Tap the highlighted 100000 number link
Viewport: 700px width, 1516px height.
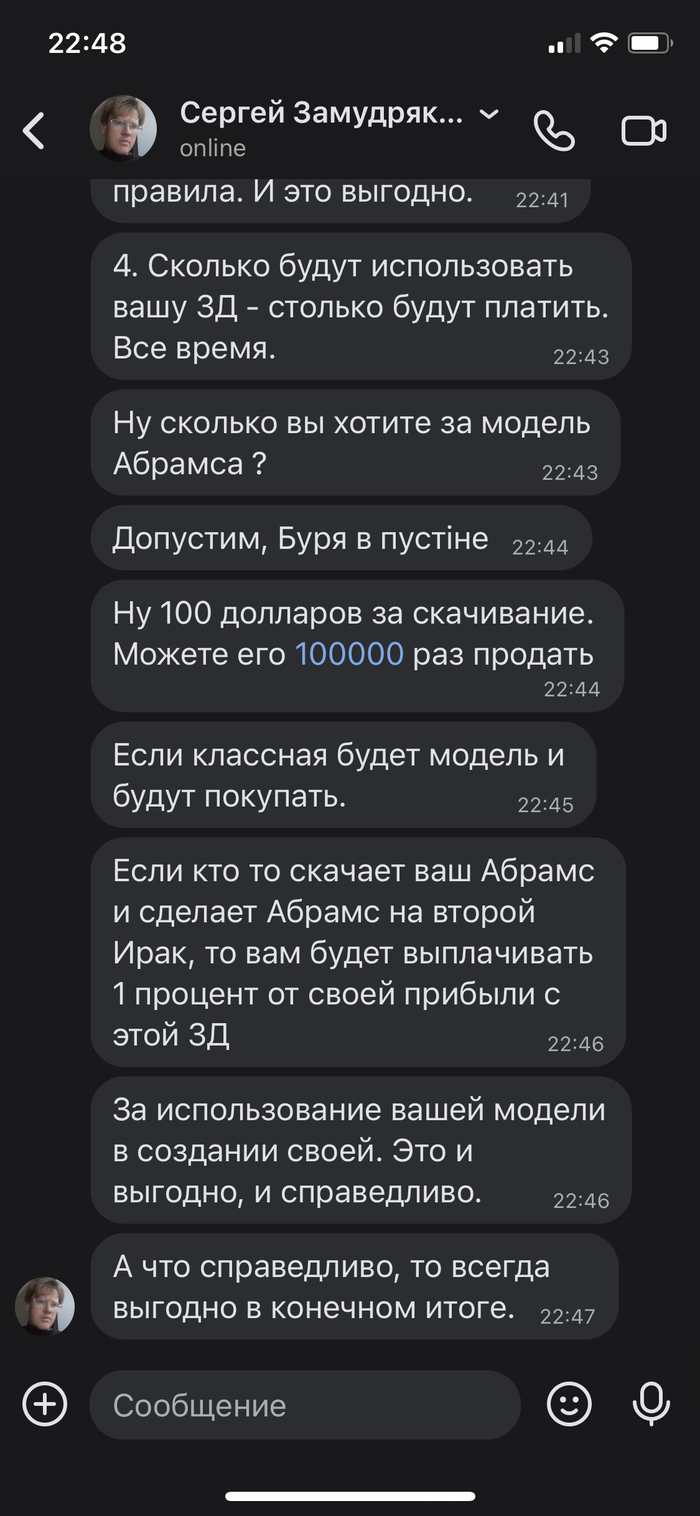click(349, 654)
